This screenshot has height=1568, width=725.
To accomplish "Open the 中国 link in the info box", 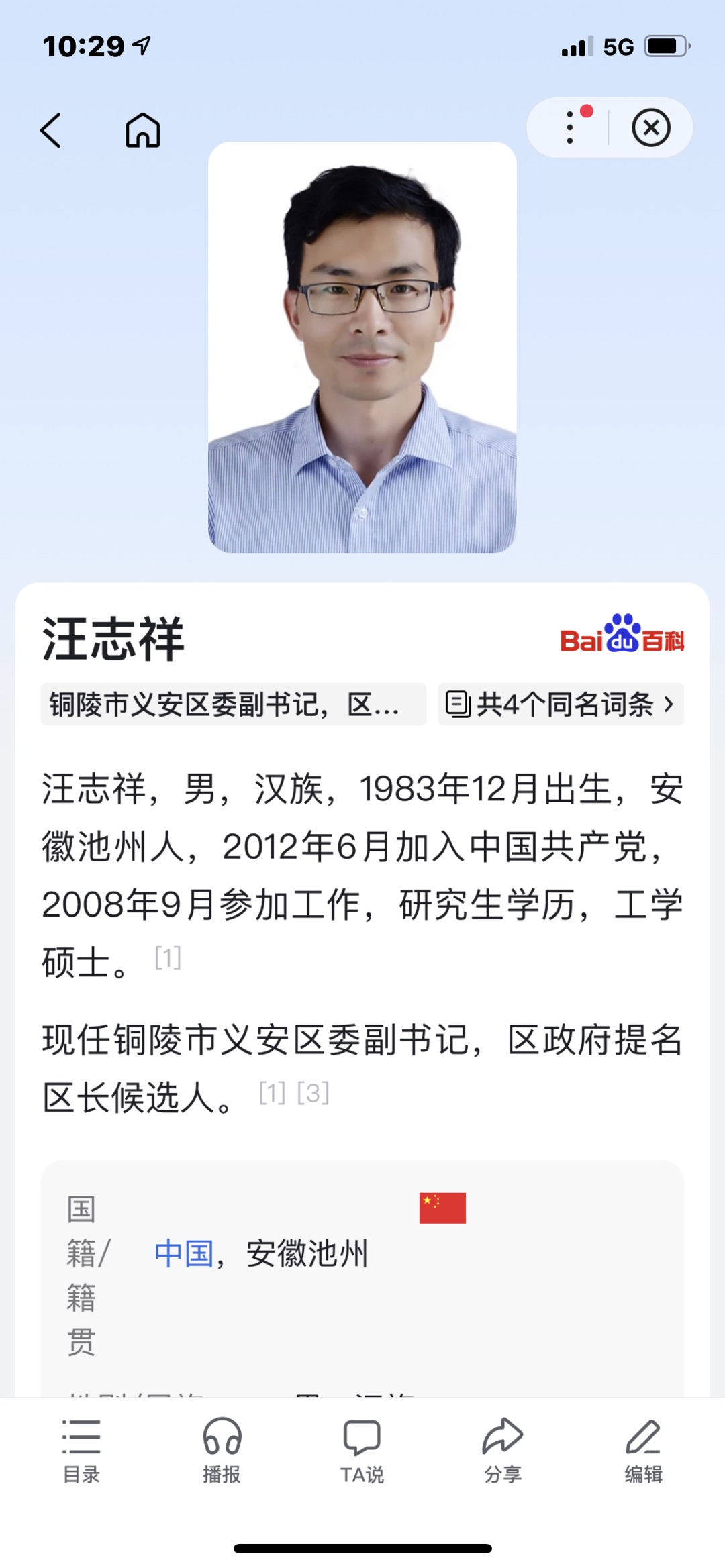I will tap(184, 1253).
